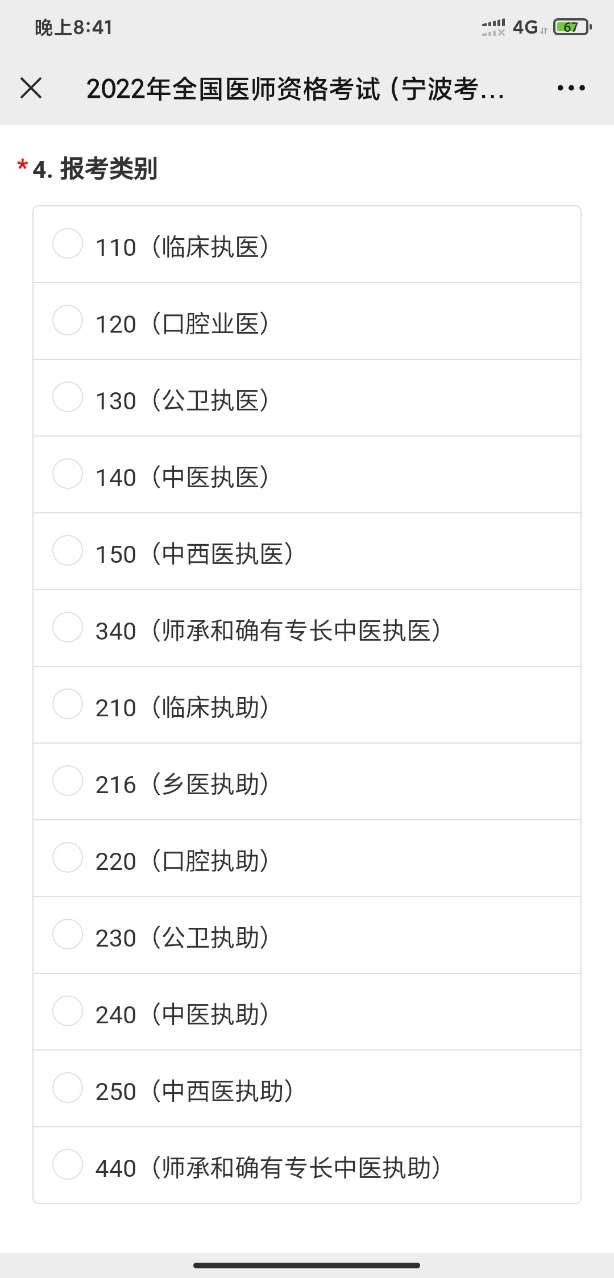Select 216（乡医执助）option
Screen dimensions: 614x1278
[67, 781]
